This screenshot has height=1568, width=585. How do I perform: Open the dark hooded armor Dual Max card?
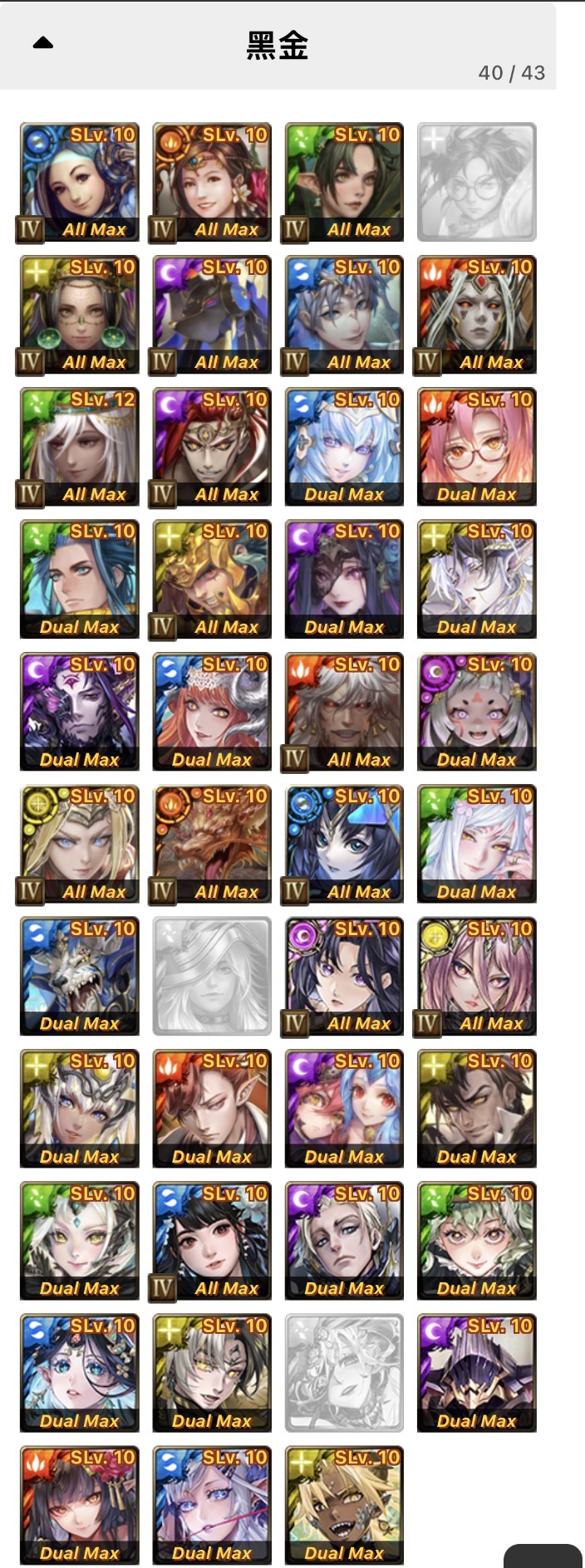tap(476, 1373)
